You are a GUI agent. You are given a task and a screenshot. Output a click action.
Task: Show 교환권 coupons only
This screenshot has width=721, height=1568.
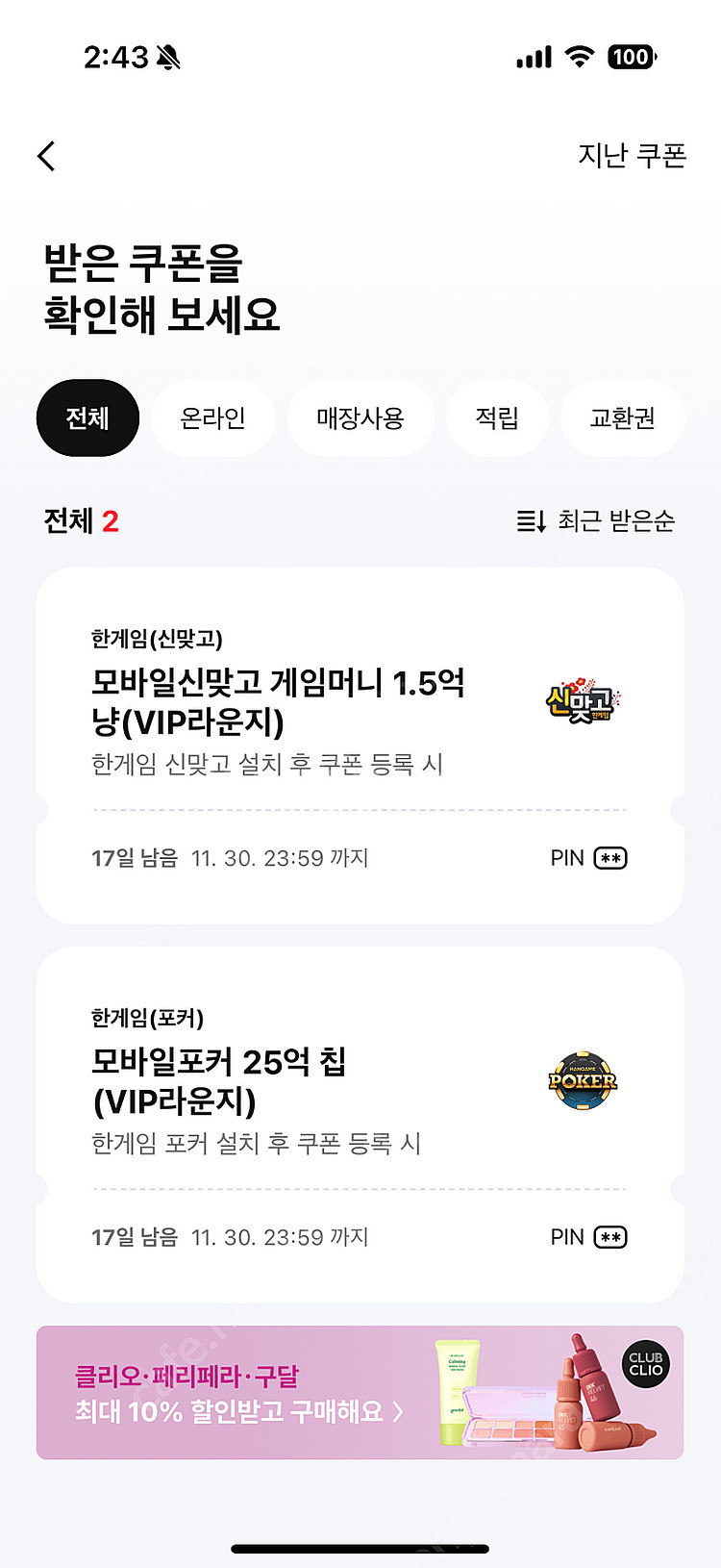pos(622,418)
